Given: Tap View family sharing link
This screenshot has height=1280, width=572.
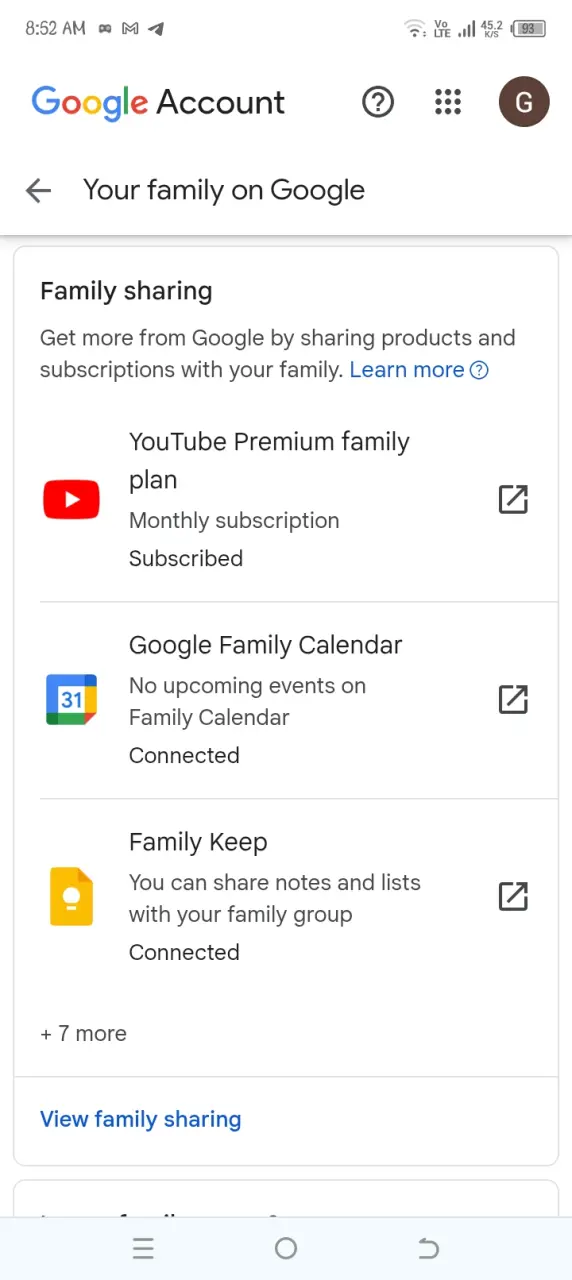Looking at the screenshot, I should 141,1119.
